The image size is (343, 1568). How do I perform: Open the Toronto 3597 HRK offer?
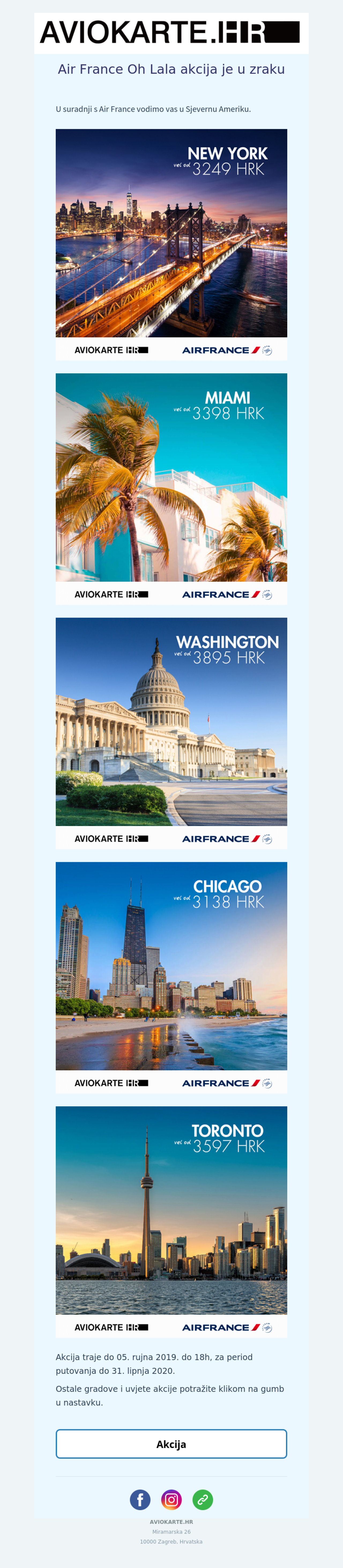pyautogui.click(x=171, y=1221)
